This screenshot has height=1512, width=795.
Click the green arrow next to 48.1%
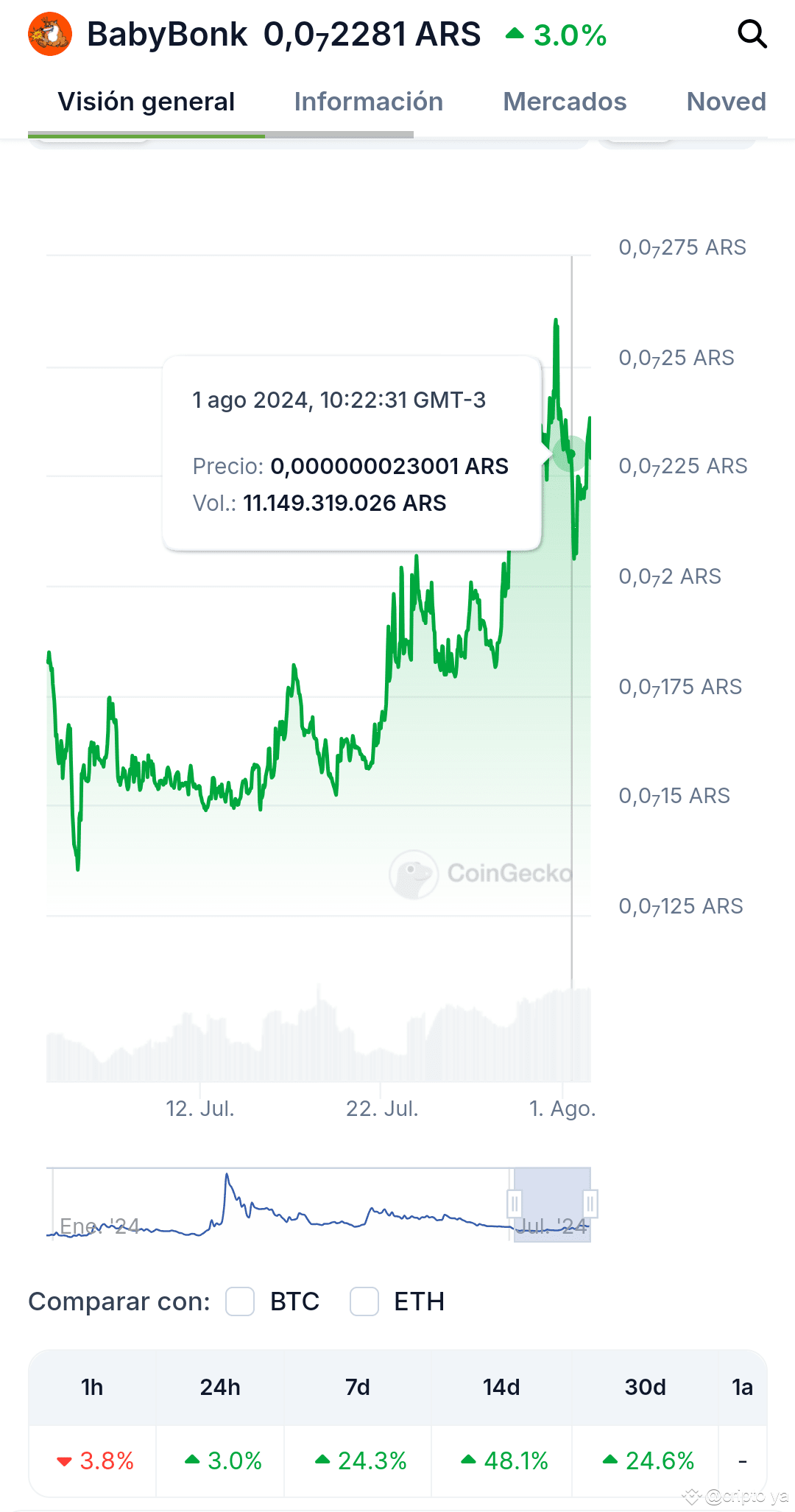469,1461
